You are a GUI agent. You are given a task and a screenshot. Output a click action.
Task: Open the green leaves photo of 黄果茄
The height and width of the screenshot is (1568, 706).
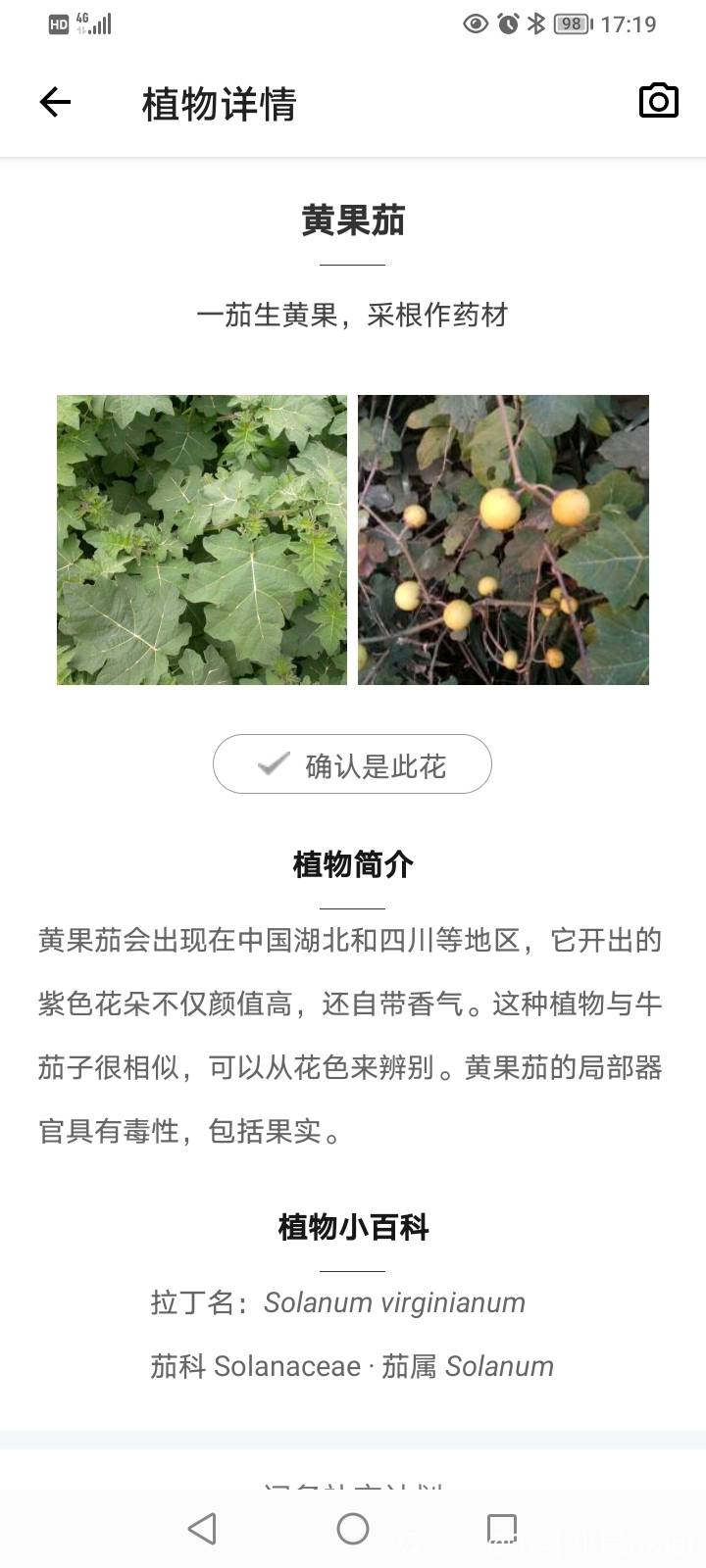click(x=202, y=540)
